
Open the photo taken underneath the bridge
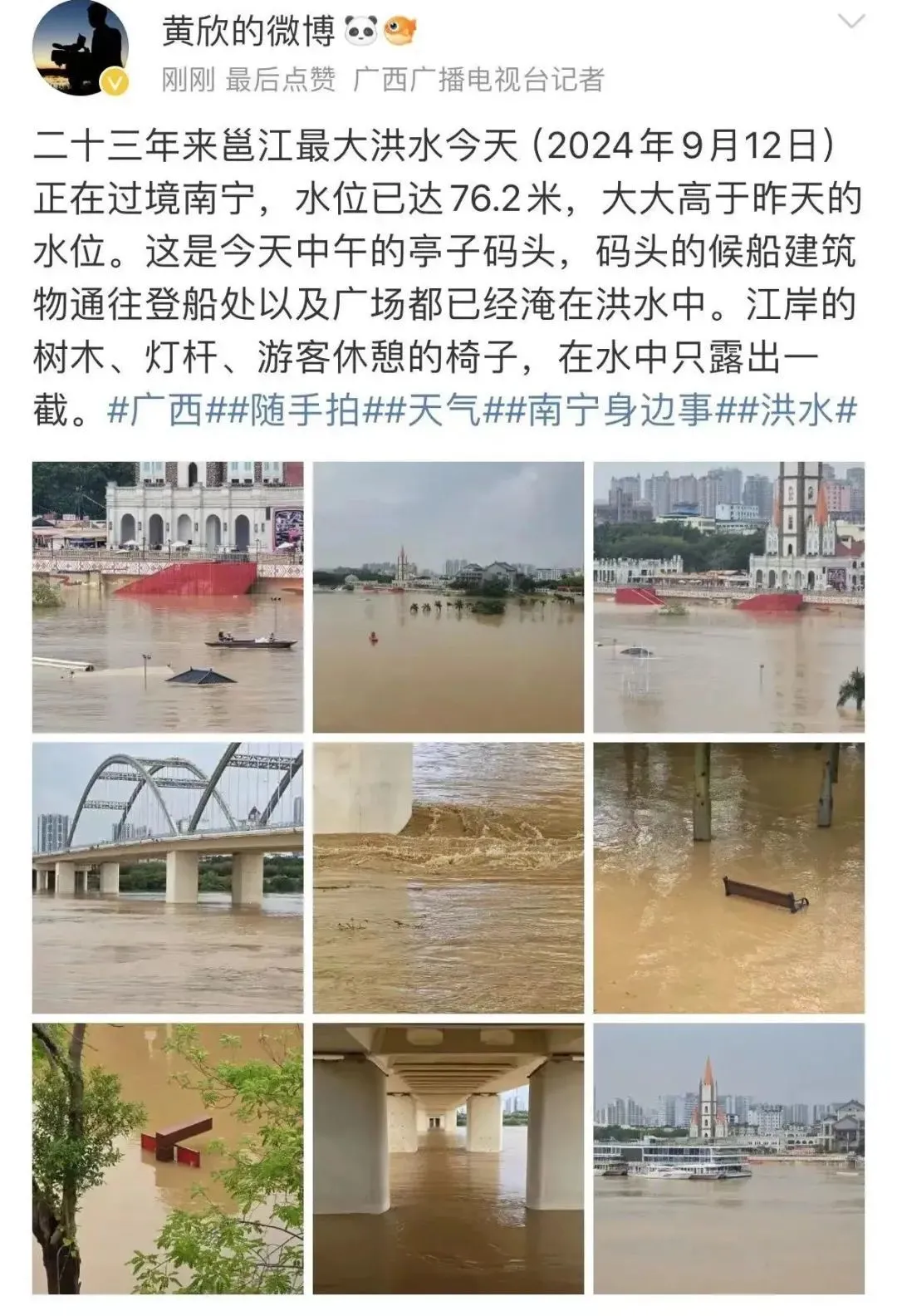[x=448, y=1158]
